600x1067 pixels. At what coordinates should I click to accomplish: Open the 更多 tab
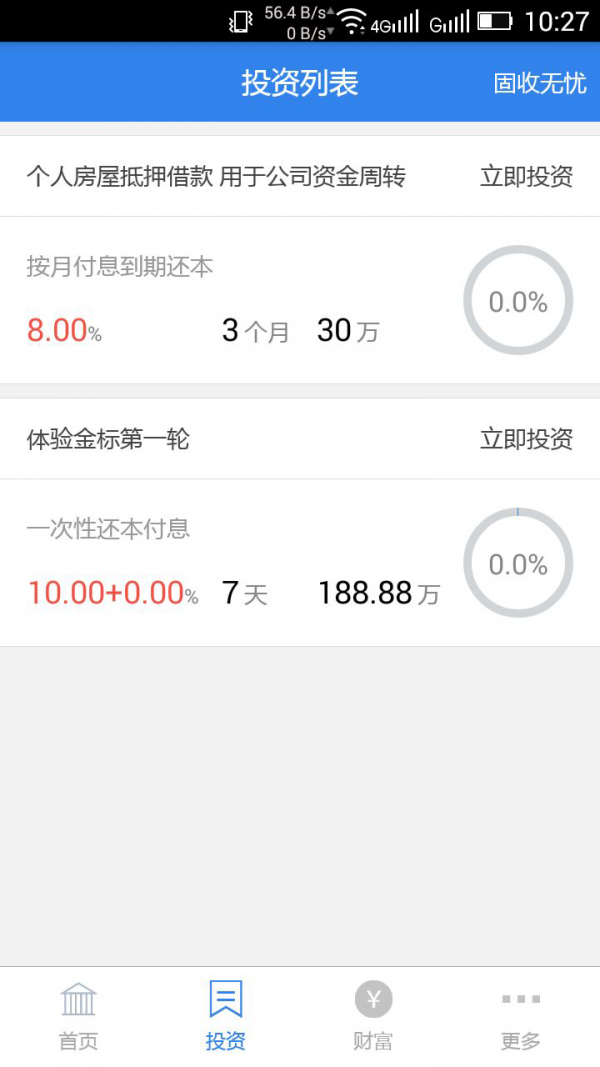(x=521, y=1016)
